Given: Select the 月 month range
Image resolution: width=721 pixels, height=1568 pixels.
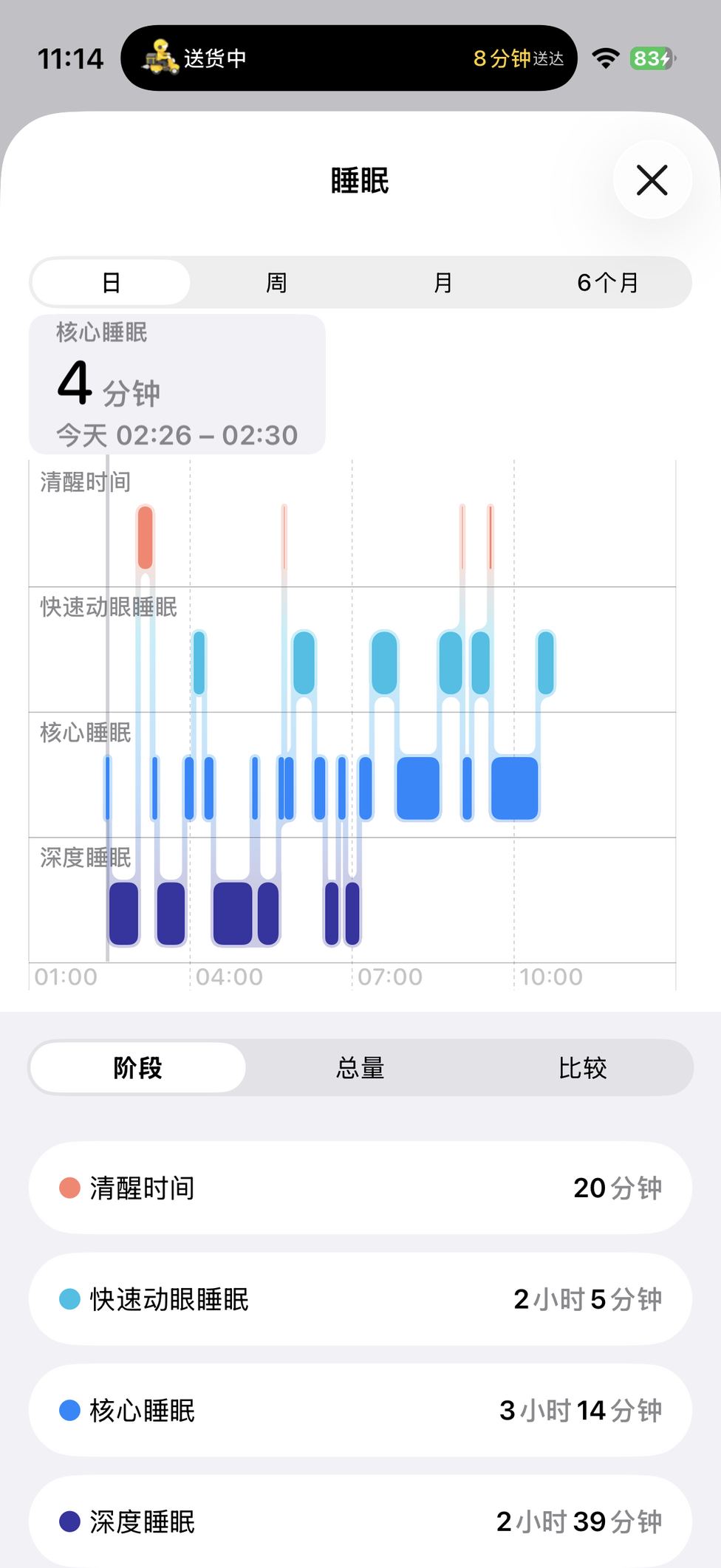Looking at the screenshot, I should point(442,282).
